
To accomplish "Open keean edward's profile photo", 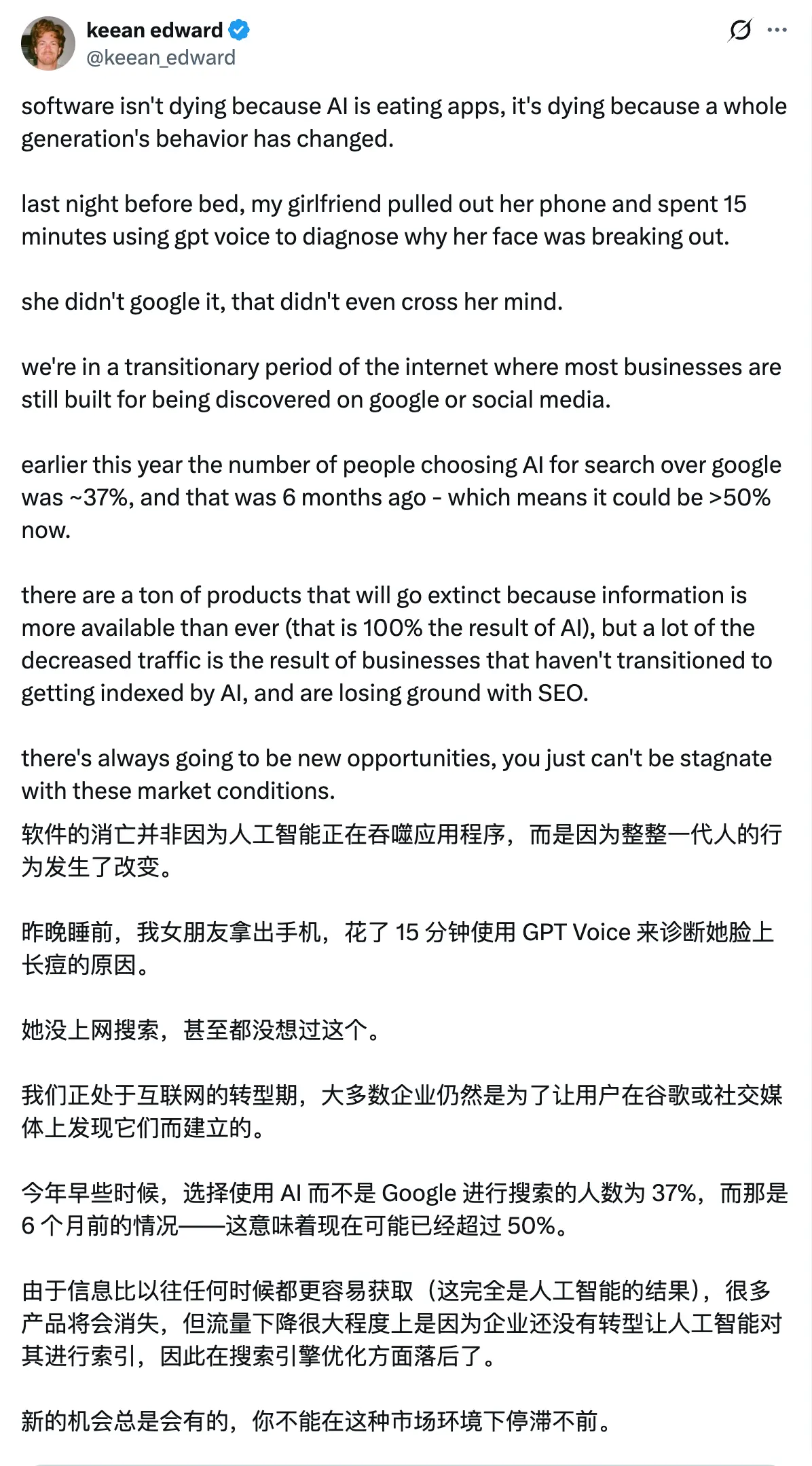I will [48, 43].
